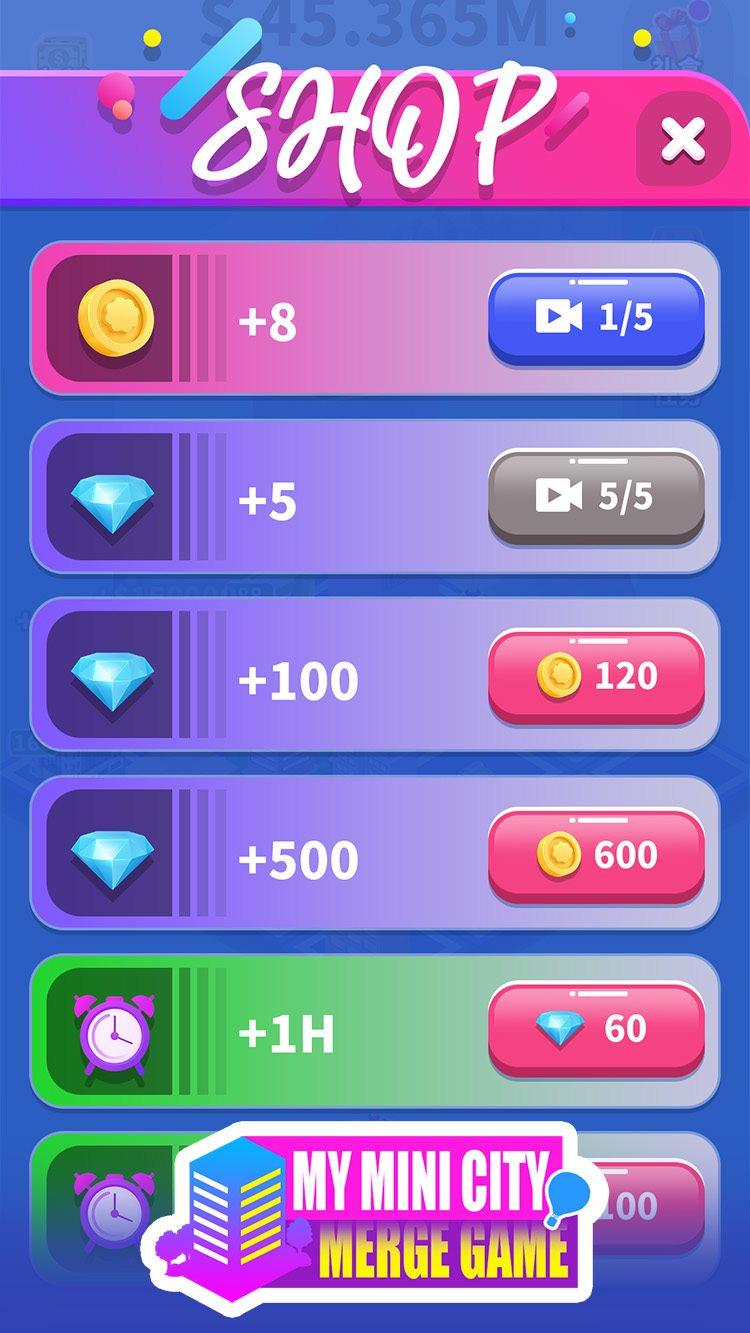This screenshot has width=750, height=1333.
Task: Buy +100 gems for 120 coins
Action: pyautogui.click(x=596, y=676)
